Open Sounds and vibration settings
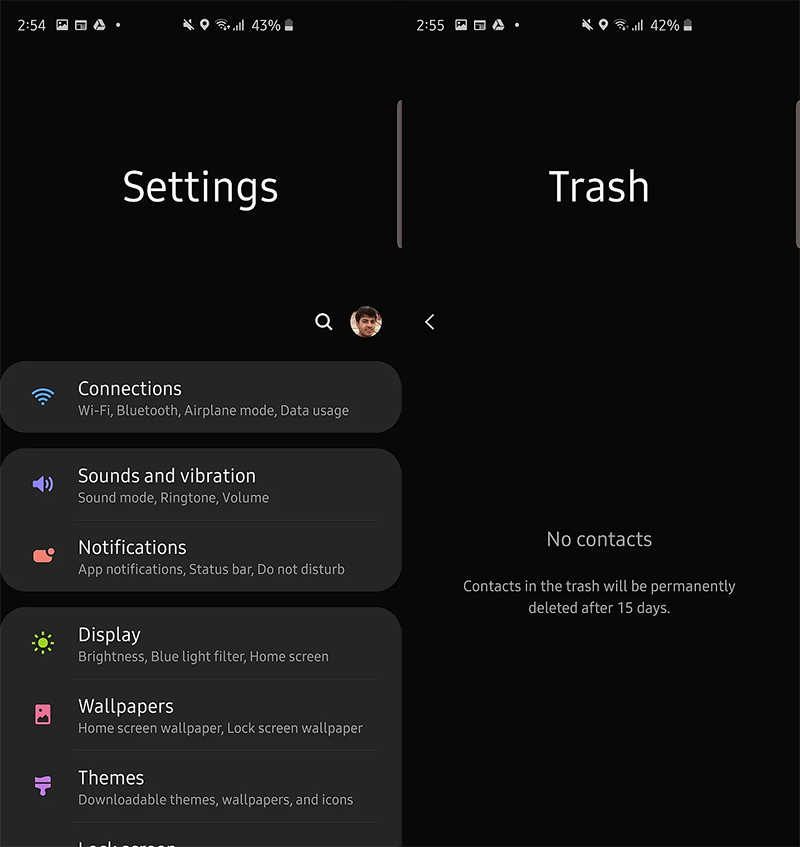 pyautogui.click(x=200, y=485)
